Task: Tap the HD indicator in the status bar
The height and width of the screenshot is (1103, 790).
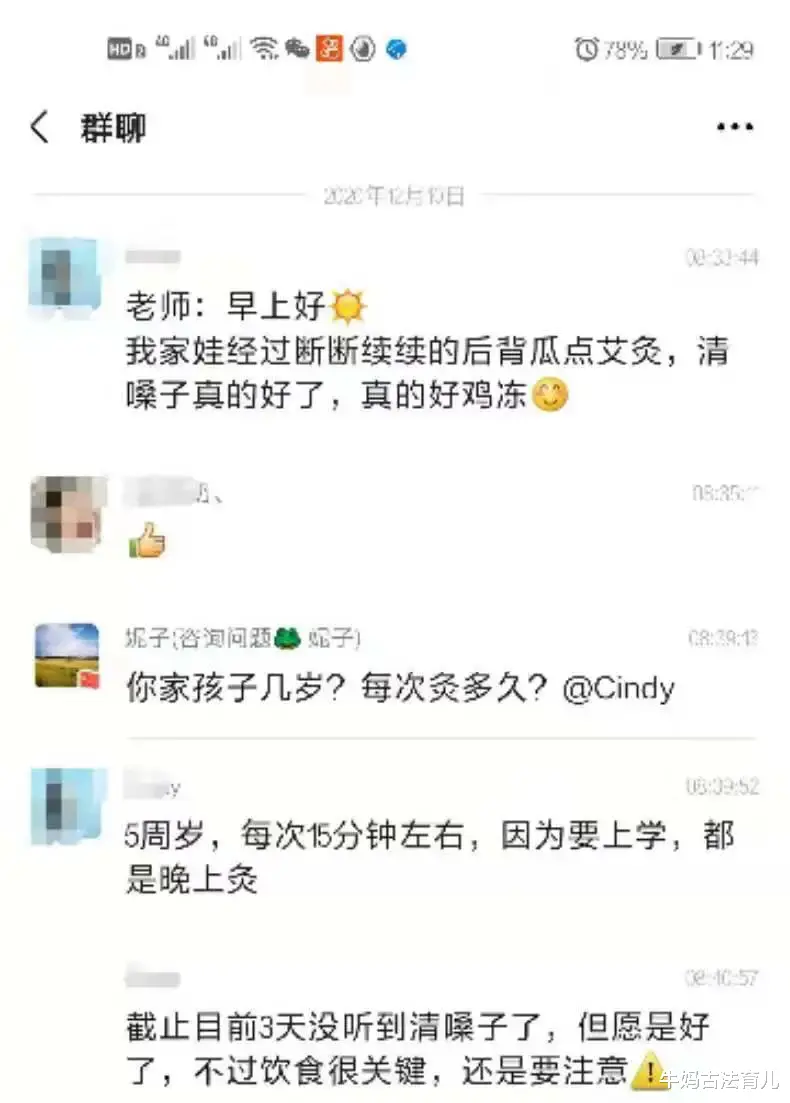Action: click(x=120, y=47)
